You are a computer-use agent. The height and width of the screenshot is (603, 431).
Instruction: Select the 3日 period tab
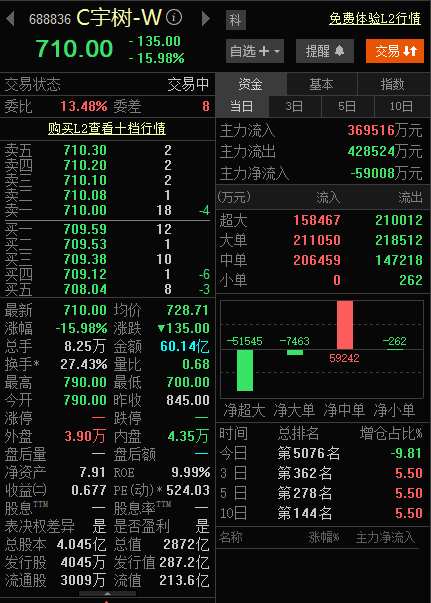pos(295,106)
